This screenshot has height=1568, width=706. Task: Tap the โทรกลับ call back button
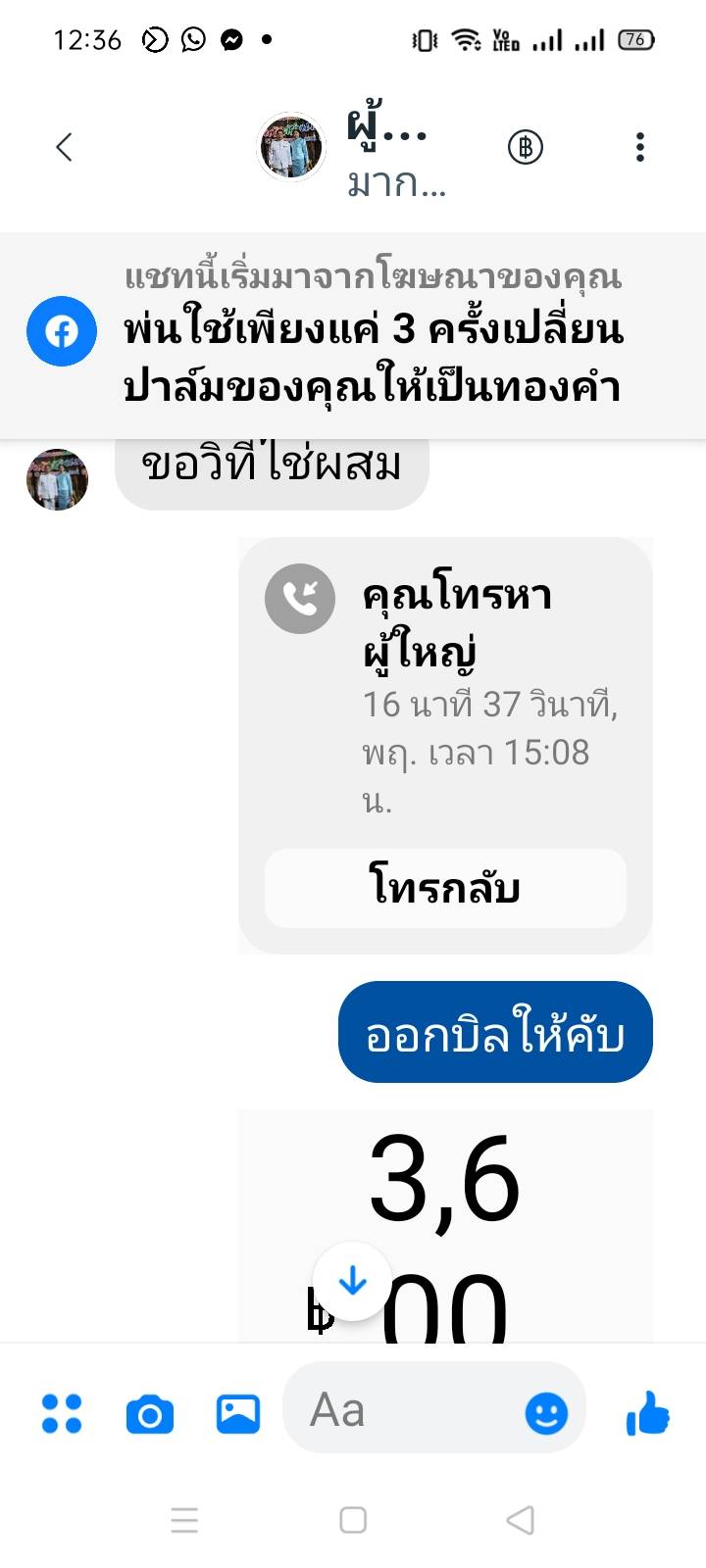point(445,888)
